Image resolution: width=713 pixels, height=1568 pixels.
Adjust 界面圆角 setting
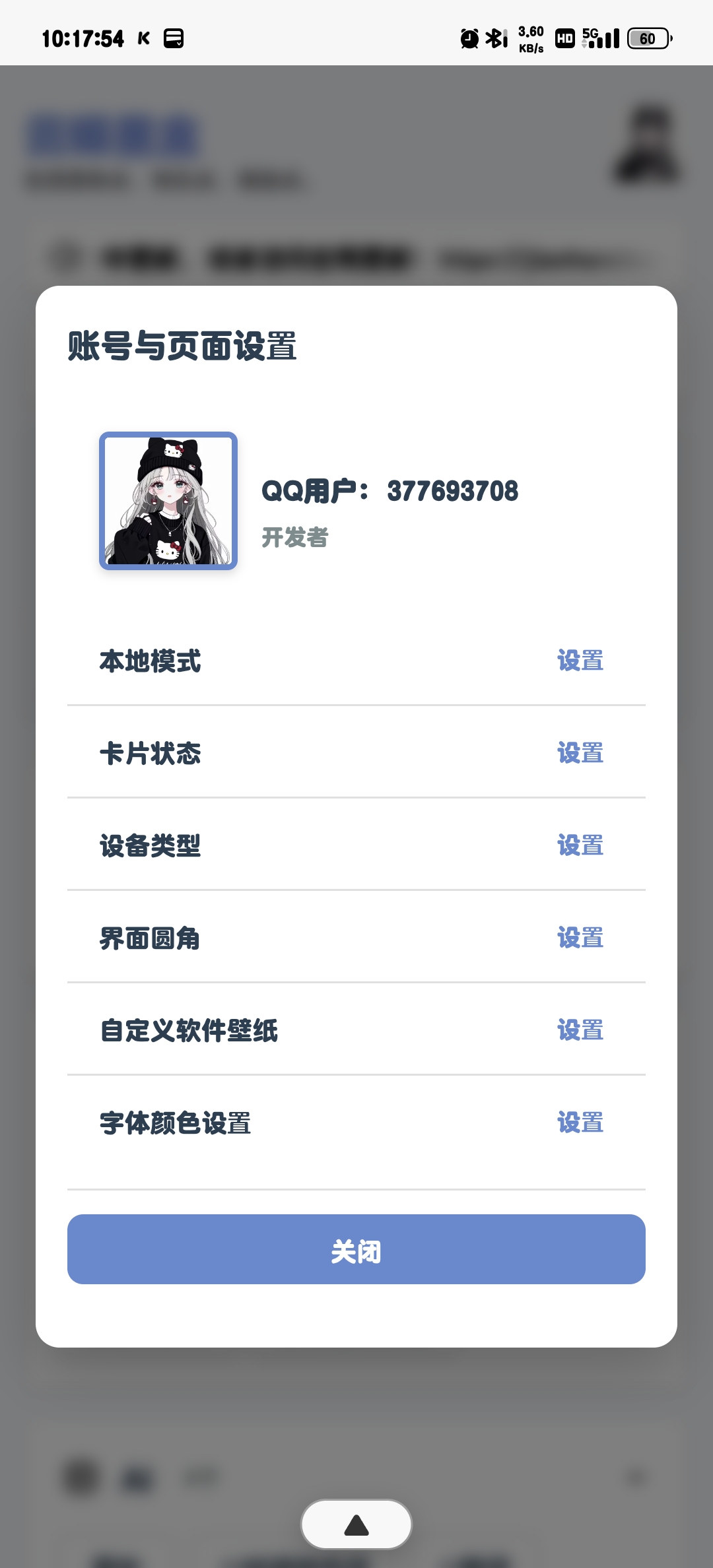coord(580,938)
